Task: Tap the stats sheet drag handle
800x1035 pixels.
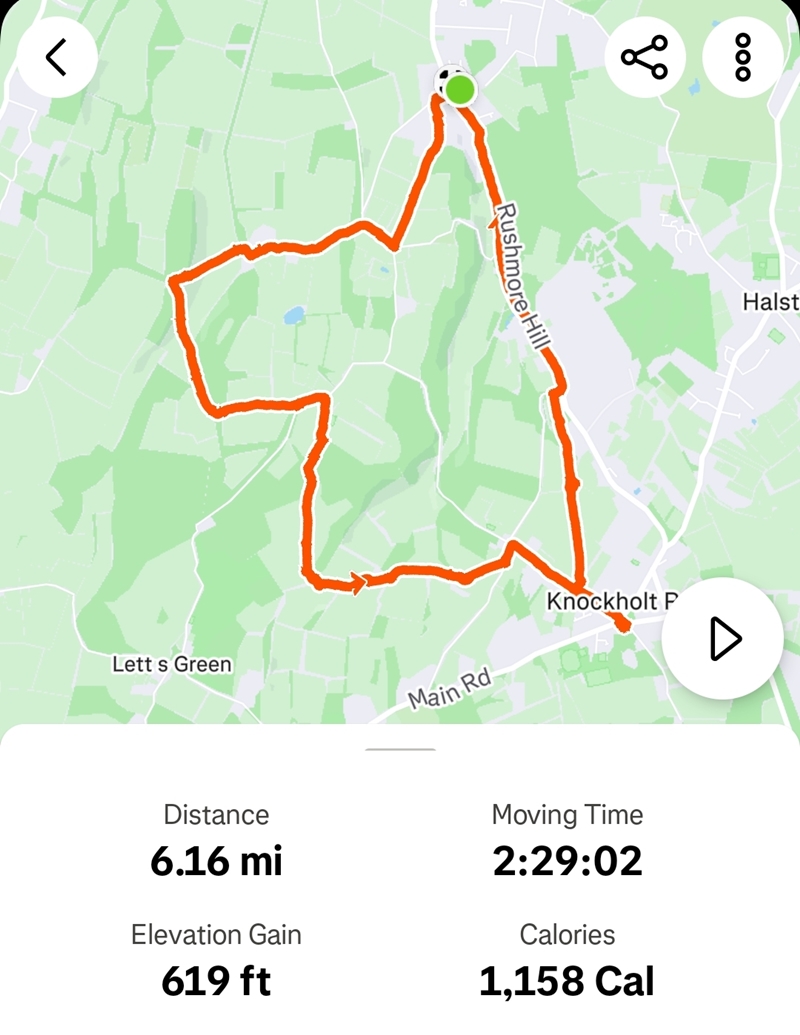Action: pos(400,748)
